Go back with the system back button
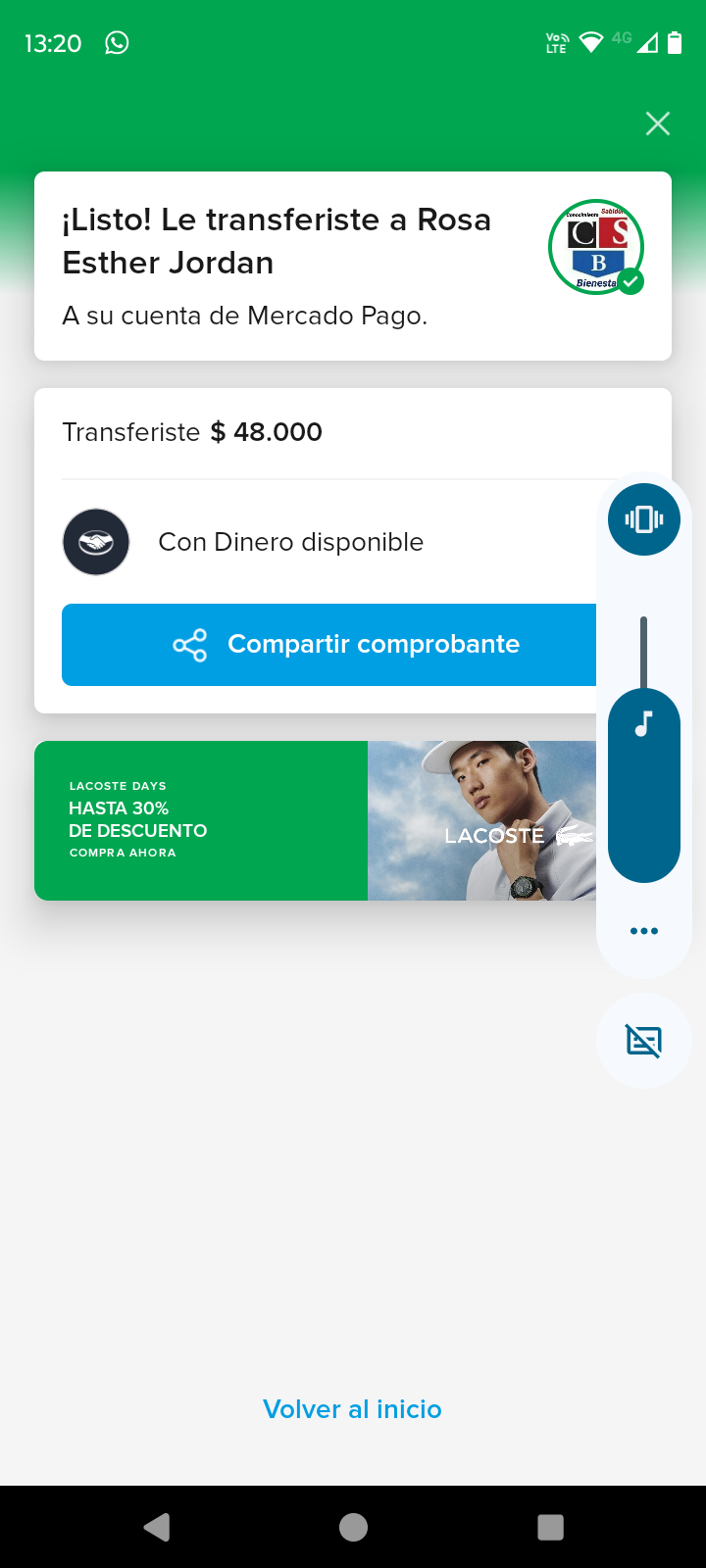 (157, 1527)
